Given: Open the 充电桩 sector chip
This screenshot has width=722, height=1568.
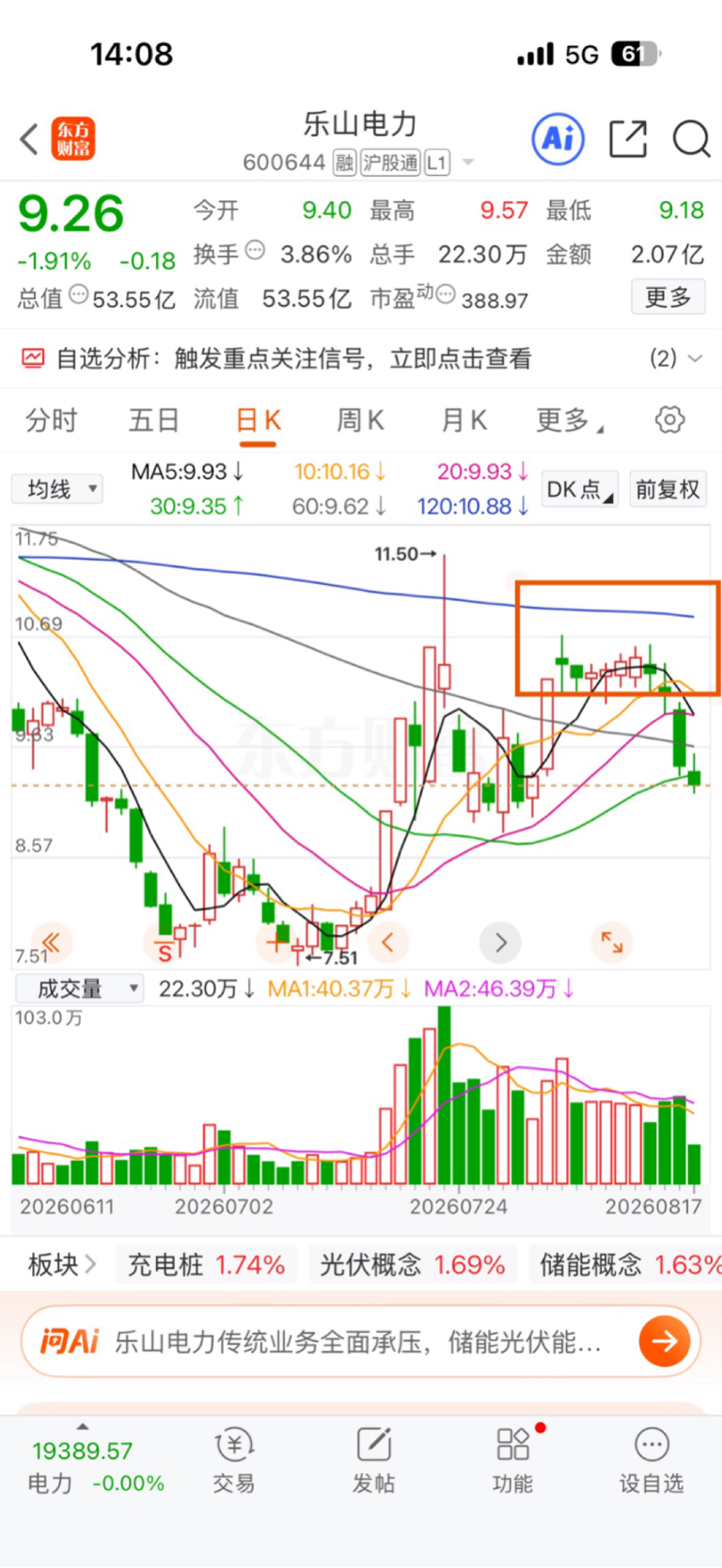Looking at the screenshot, I should [x=206, y=1265].
